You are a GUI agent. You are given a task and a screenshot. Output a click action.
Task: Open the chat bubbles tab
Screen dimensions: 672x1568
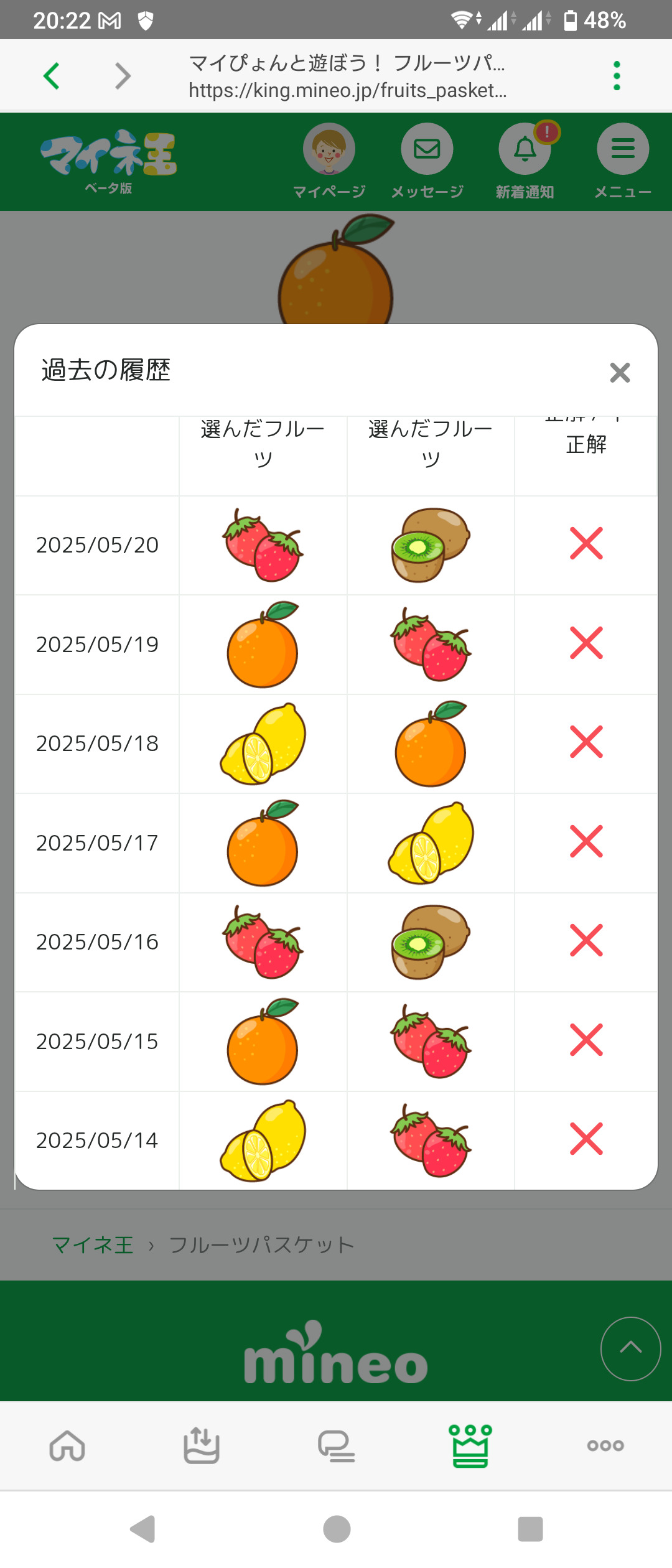pos(336,1445)
